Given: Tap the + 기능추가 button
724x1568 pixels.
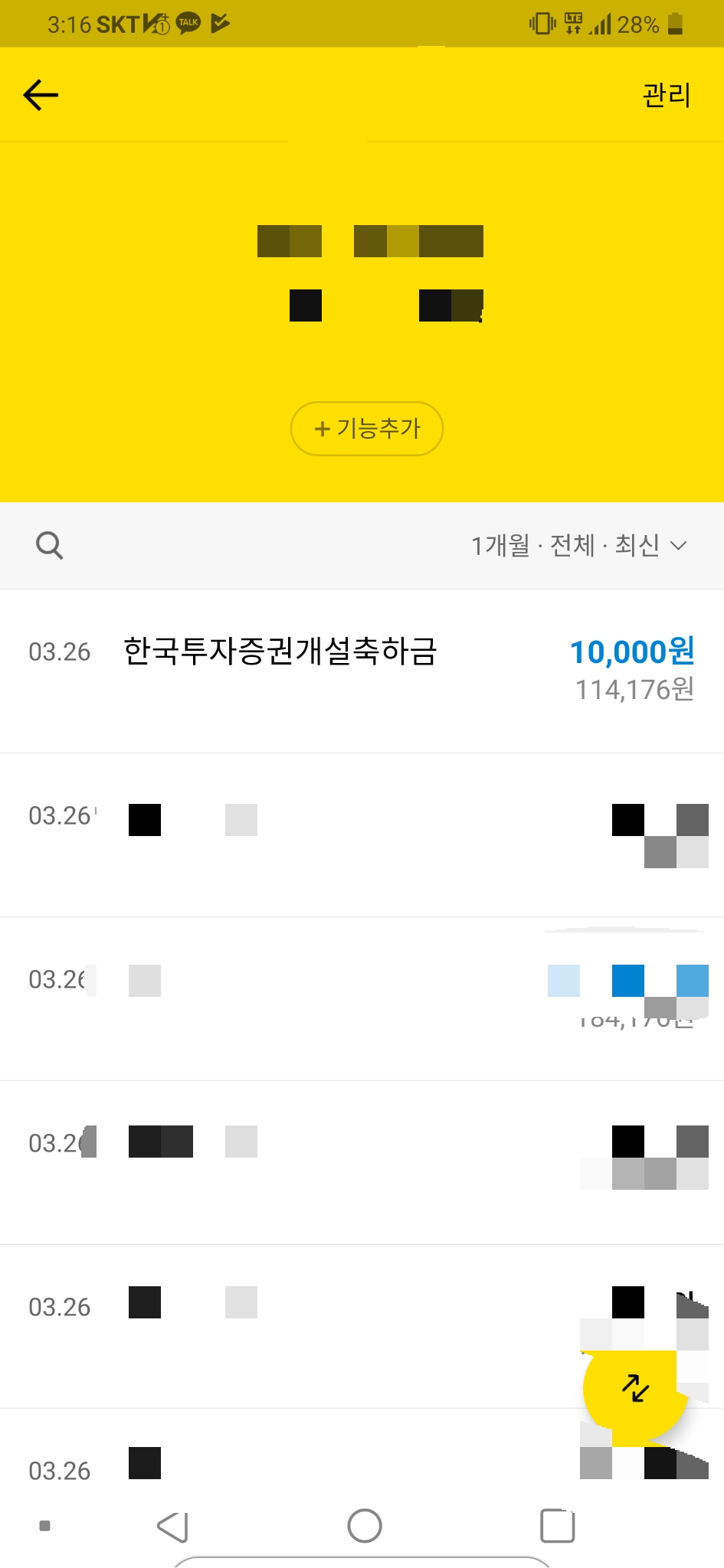Looking at the screenshot, I should (x=367, y=429).
